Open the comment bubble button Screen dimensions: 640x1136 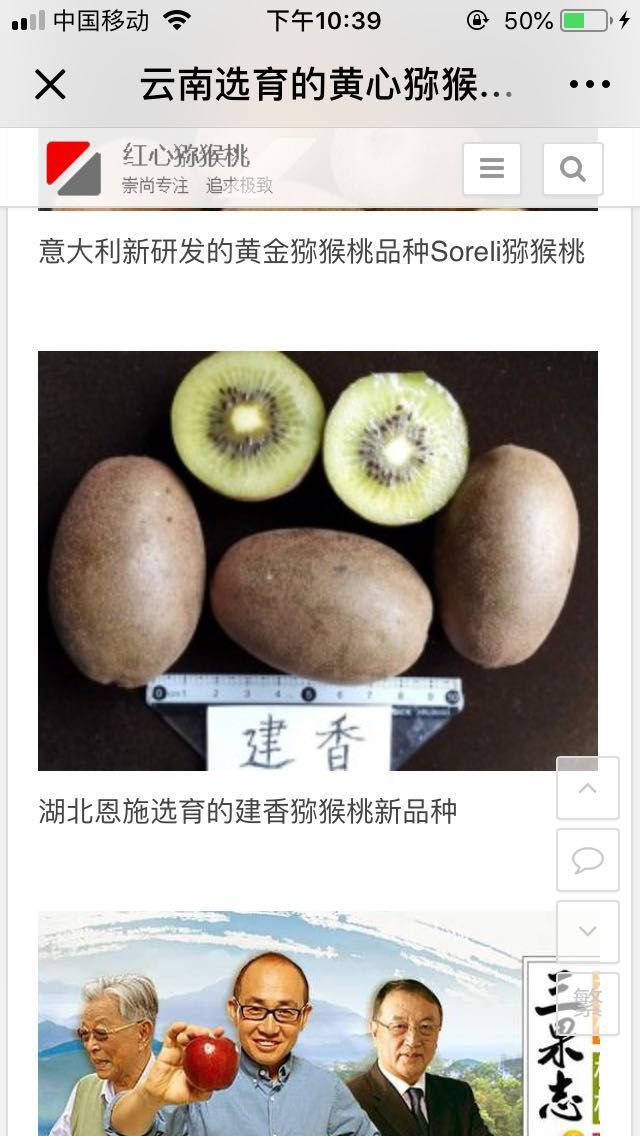coord(588,860)
